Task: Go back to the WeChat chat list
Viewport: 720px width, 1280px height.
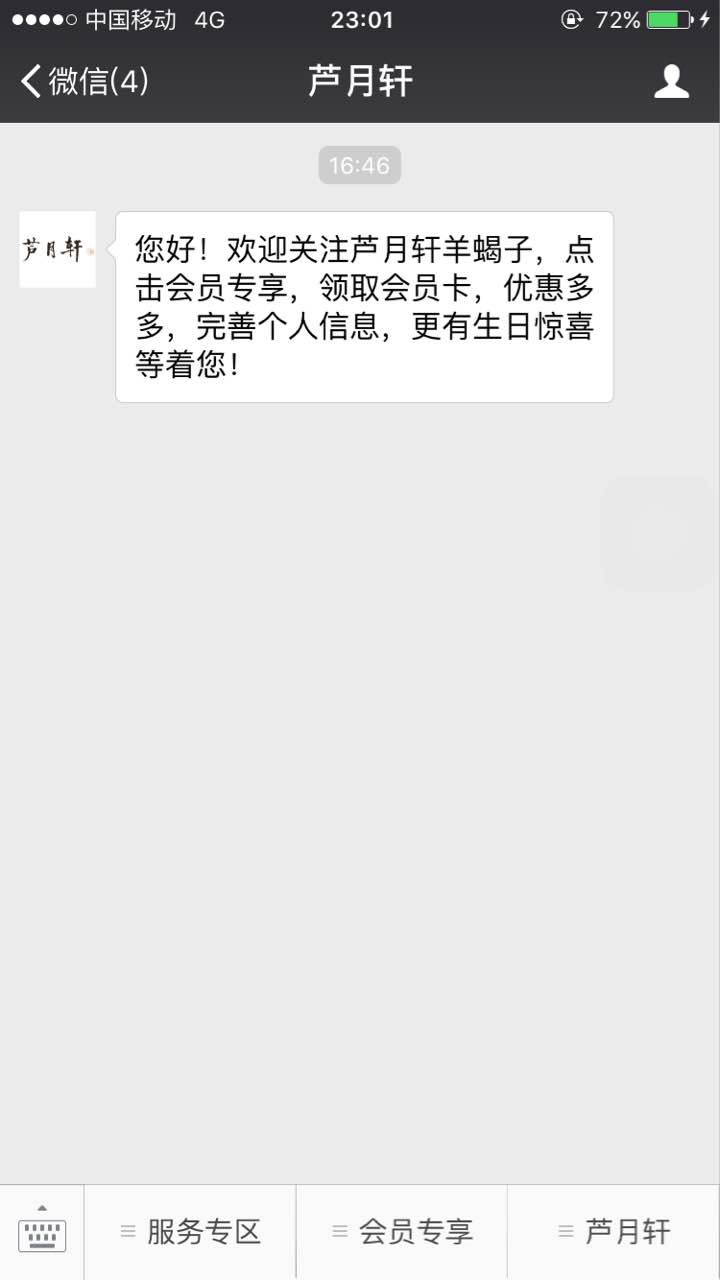Action: (84, 81)
